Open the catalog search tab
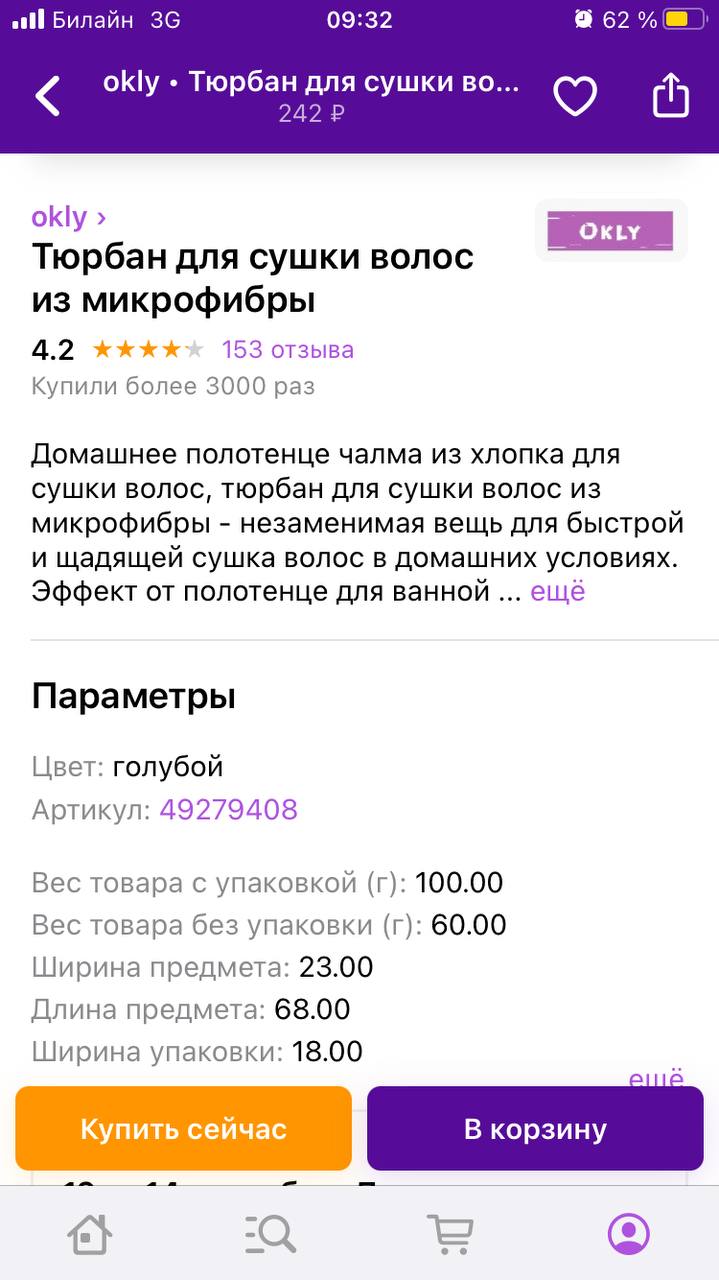The height and width of the screenshot is (1280, 719). click(x=270, y=1233)
